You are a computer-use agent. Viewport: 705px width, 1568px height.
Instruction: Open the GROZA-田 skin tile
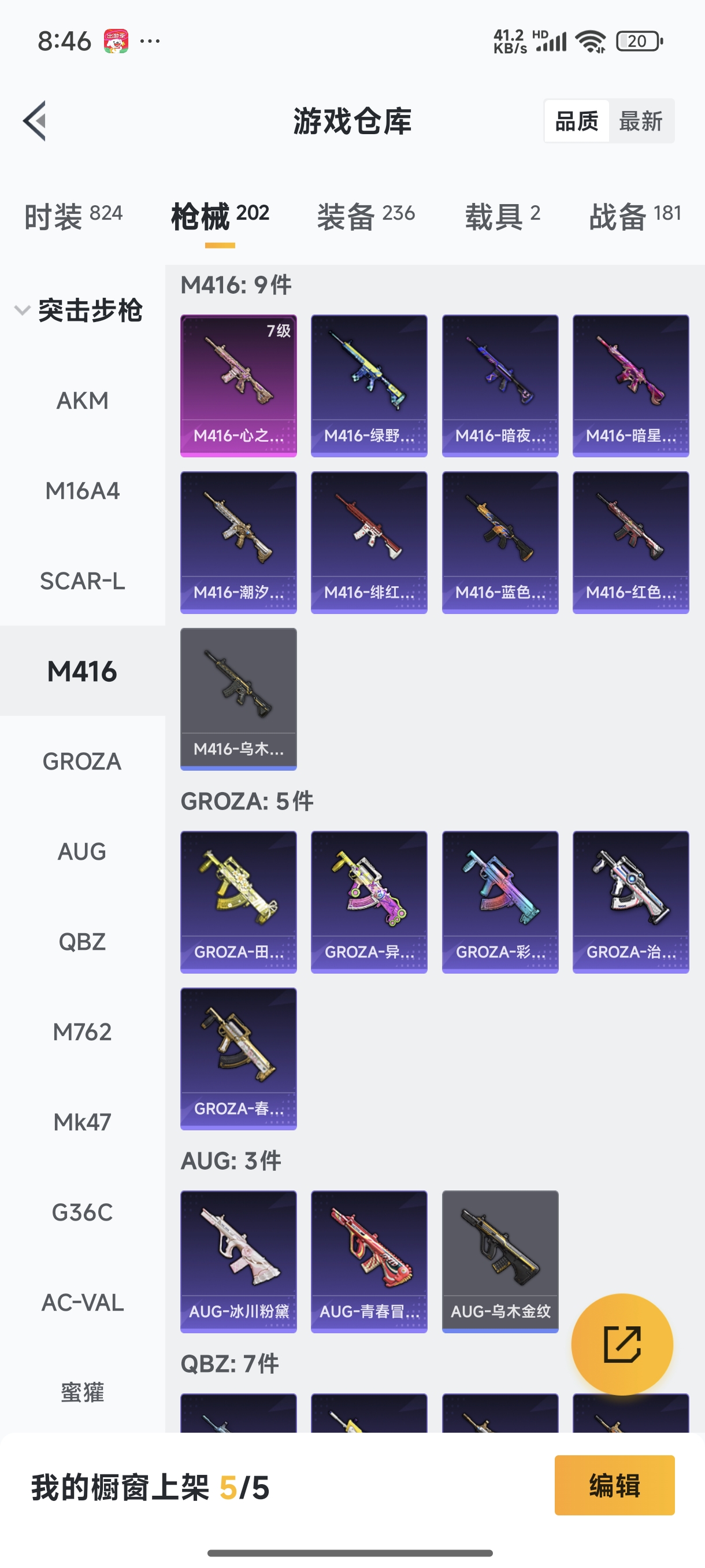click(239, 901)
